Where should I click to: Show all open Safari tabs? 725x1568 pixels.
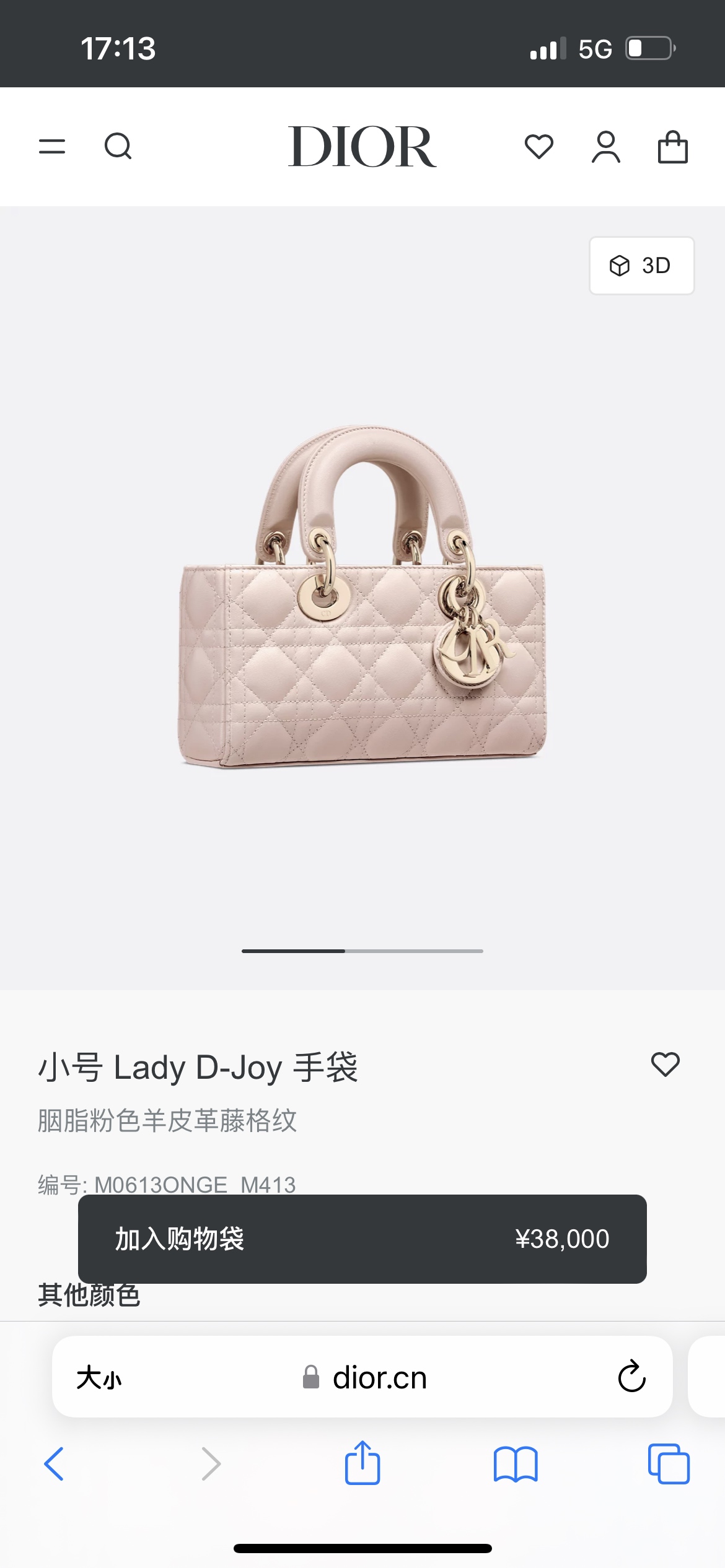pyautogui.click(x=668, y=1464)
